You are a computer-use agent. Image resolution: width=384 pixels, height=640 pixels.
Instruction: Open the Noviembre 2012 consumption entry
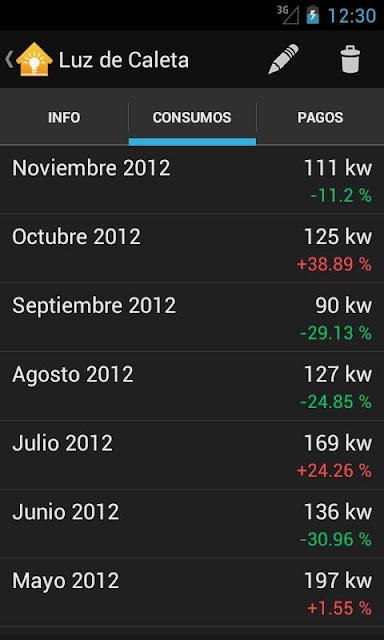(192, 180)
